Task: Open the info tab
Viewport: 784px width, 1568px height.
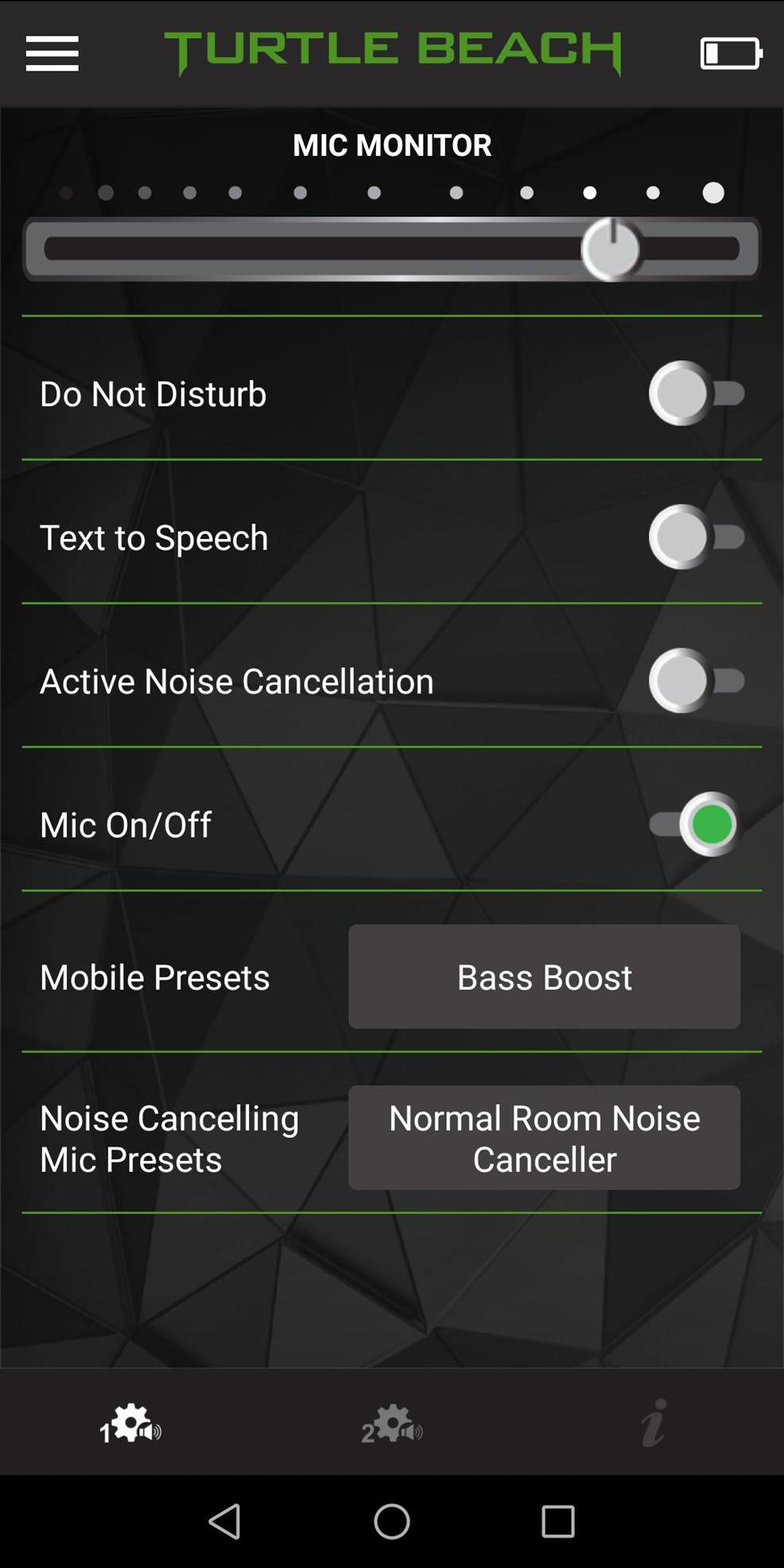Action: tap(654, 1423)
